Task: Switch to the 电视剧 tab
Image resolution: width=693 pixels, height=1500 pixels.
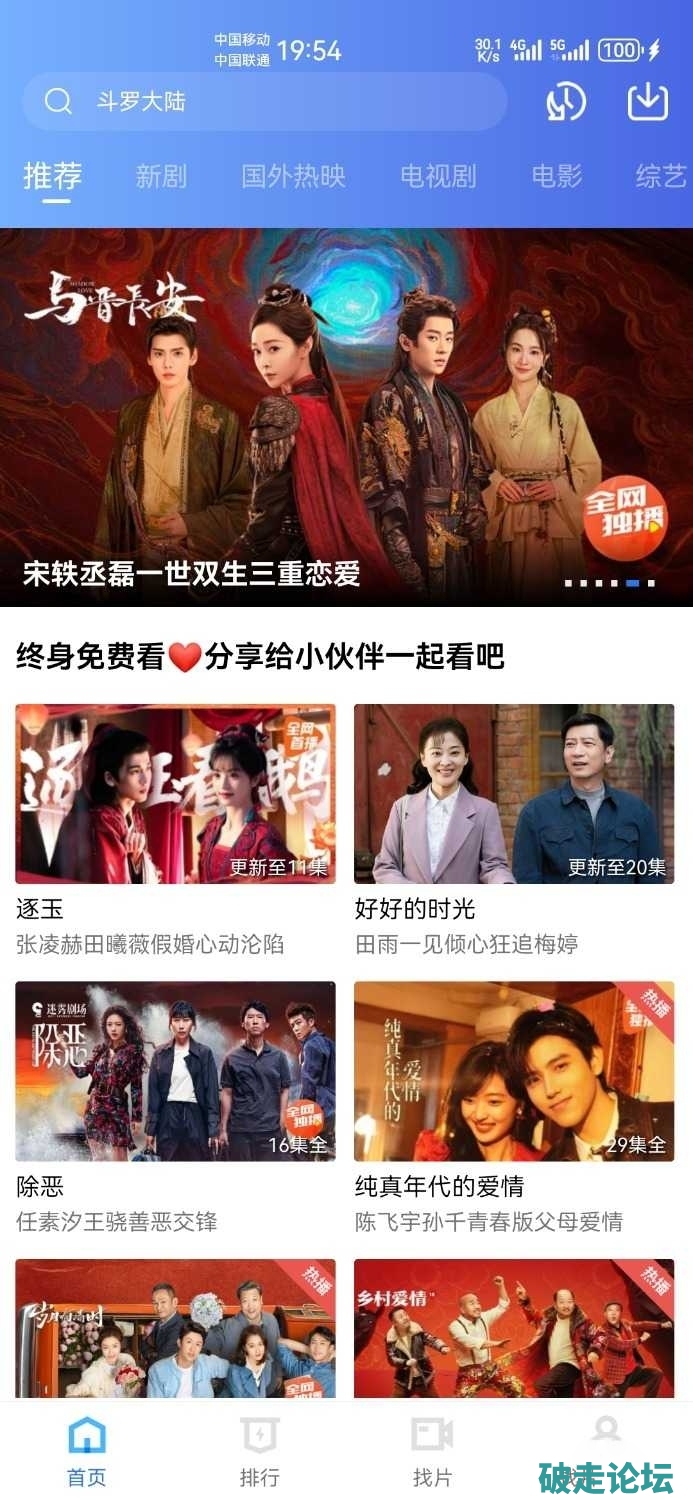Action: [438, 177]
